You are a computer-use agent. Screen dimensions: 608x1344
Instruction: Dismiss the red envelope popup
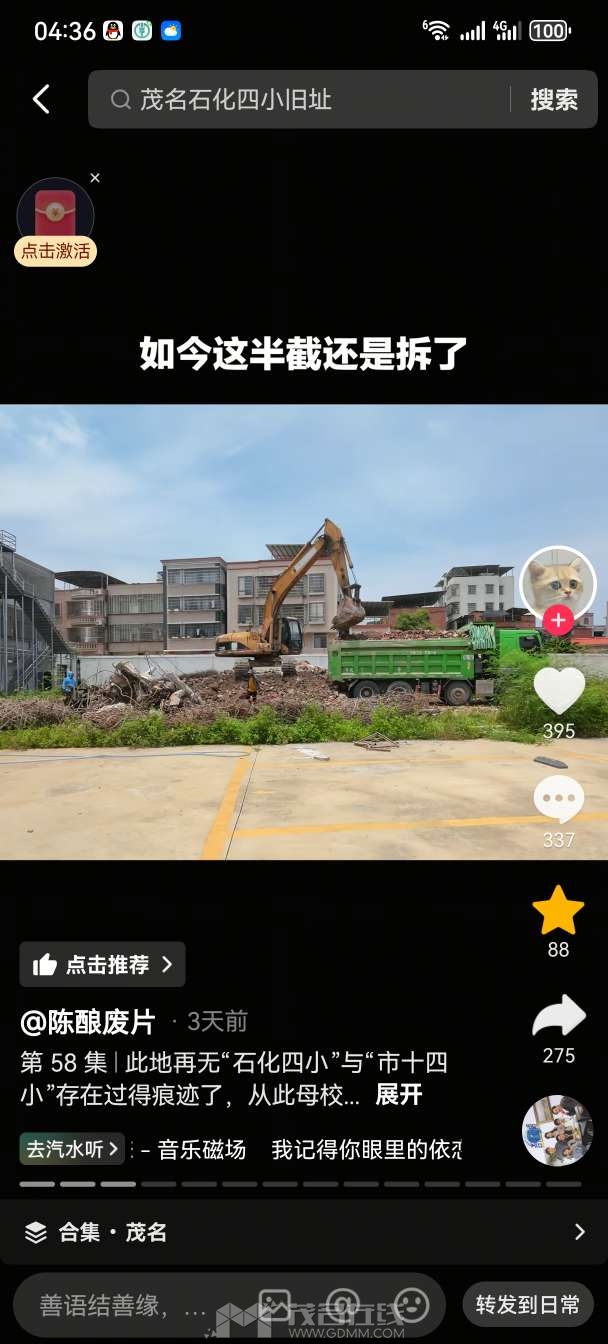click(x=95, y=178)
